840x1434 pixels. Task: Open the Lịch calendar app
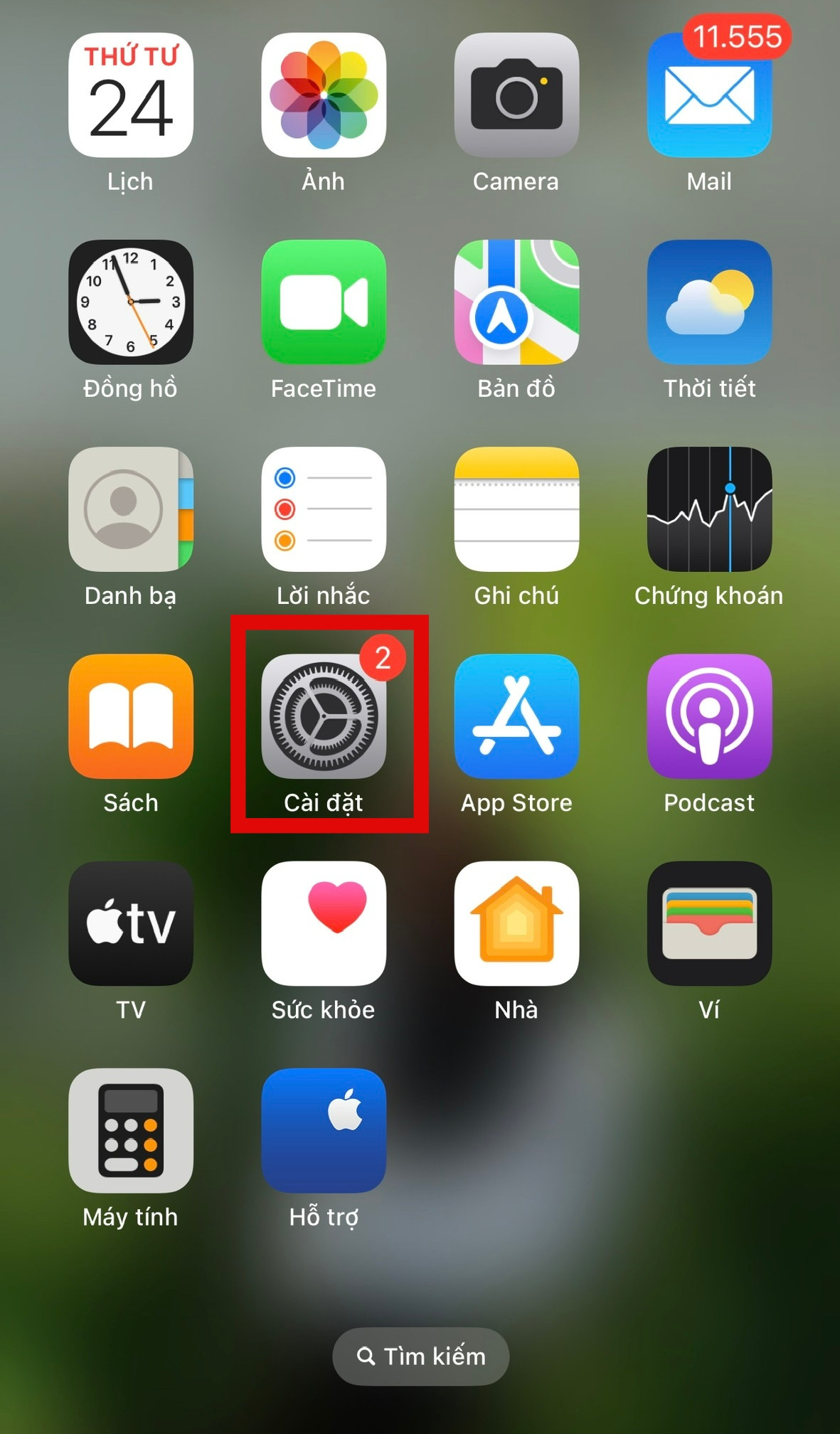click(x=131, y=95)
